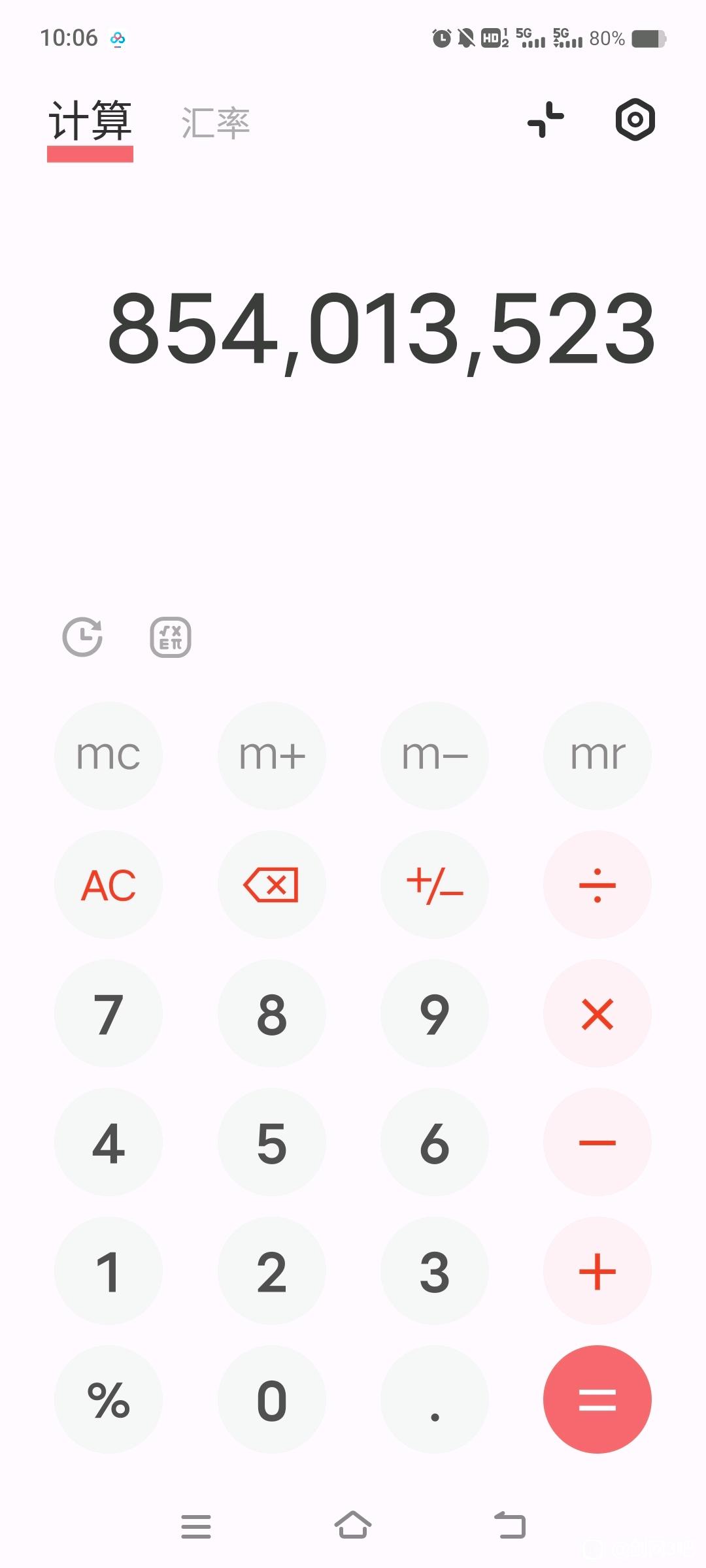
Task: Open calculation history clock icon
Action: [82, 636]
